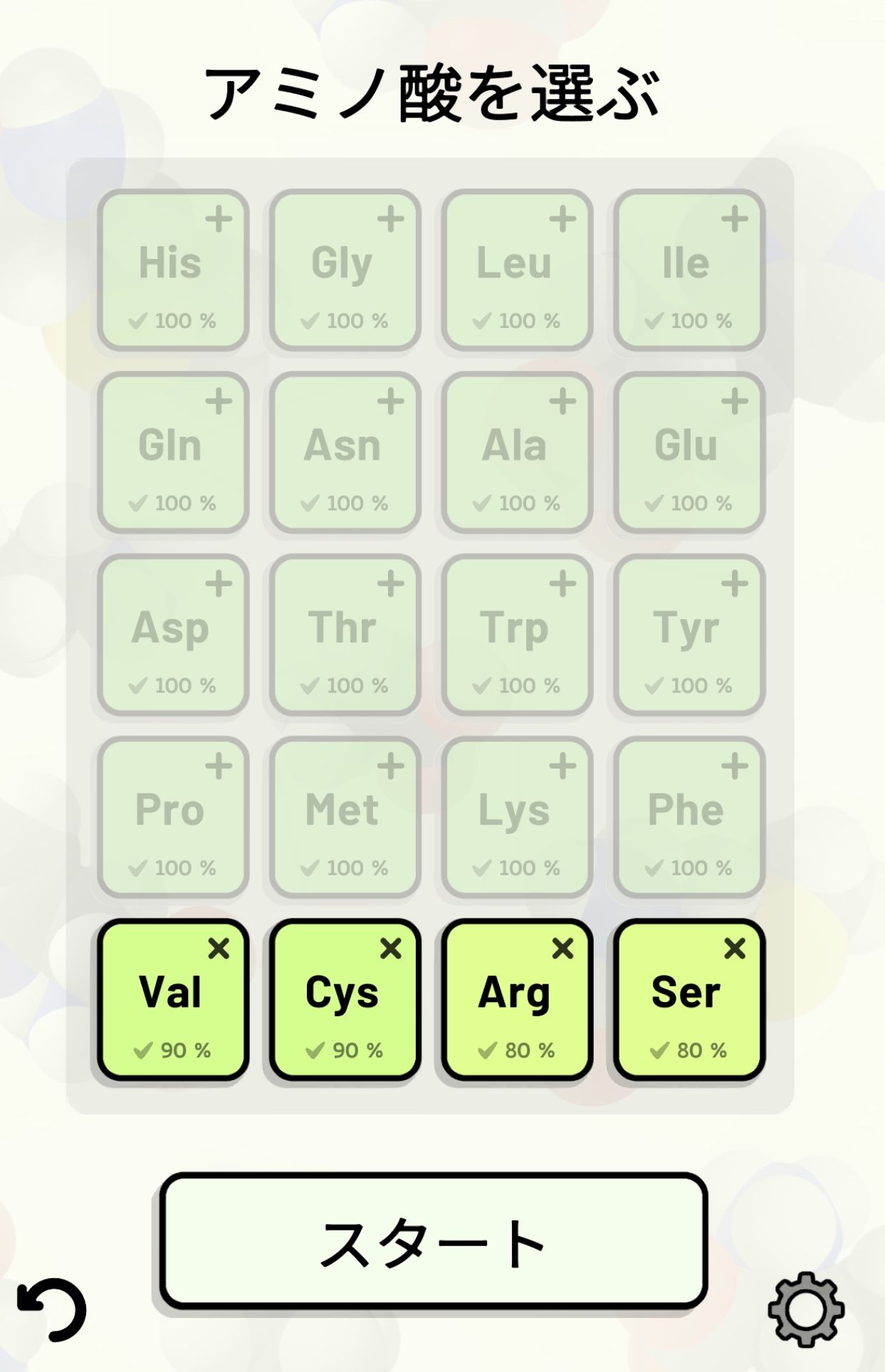Viewport: 885px width, 1372px height.
Task: Remove Arg from the selection
Action: (x=517, y=1000)
